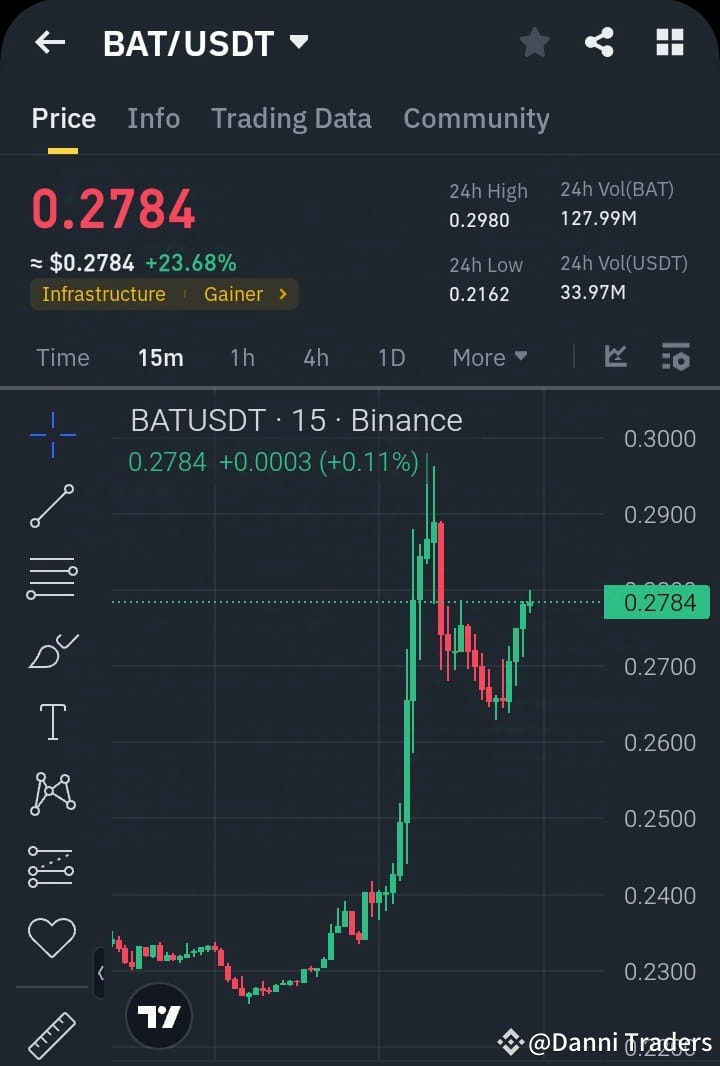720x1066 pixels.
Task: Select the crosshair cursor tool
Action: 52,433
